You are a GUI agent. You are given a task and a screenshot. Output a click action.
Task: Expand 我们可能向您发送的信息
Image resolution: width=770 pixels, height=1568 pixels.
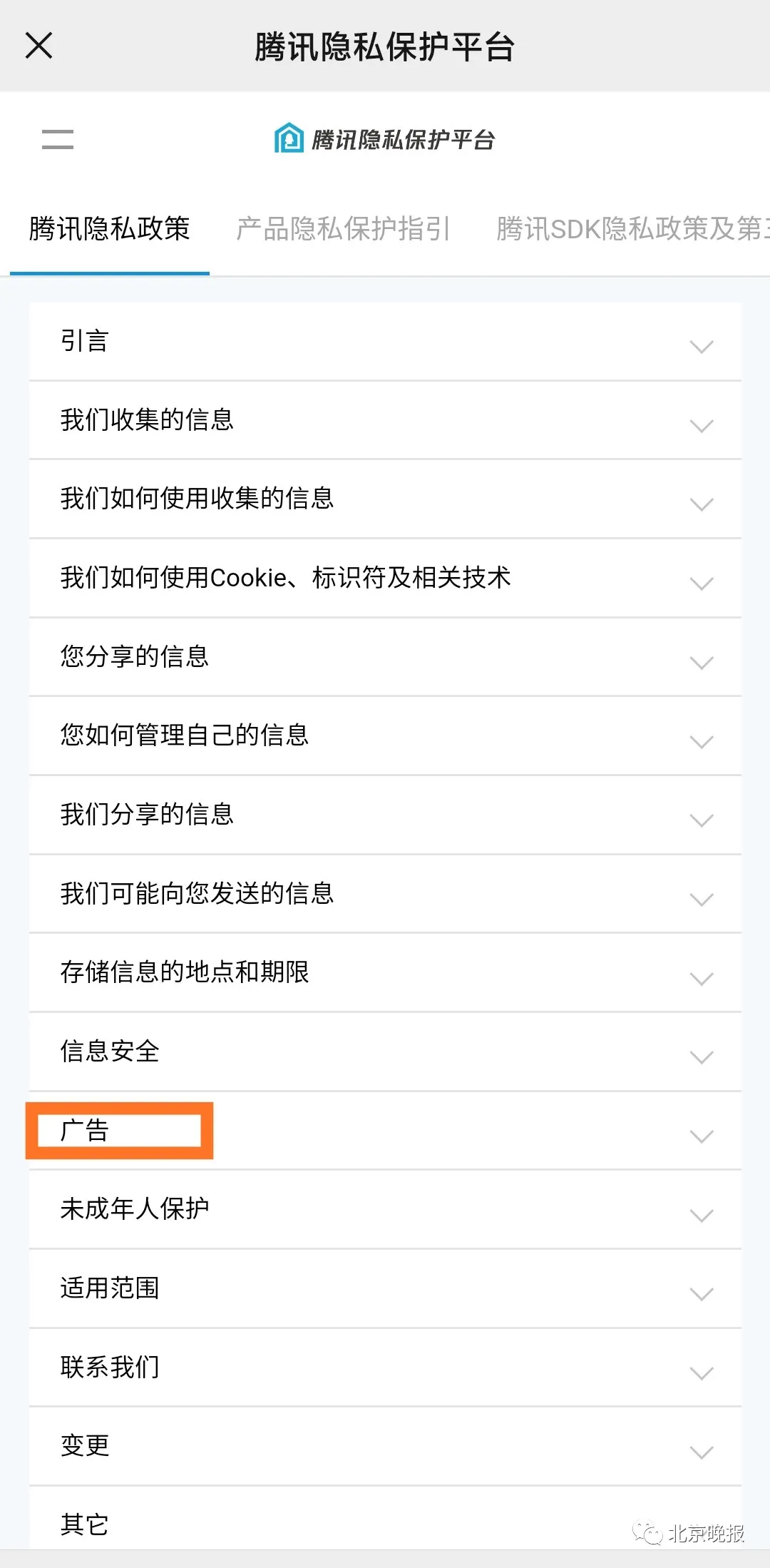[385, 894]
